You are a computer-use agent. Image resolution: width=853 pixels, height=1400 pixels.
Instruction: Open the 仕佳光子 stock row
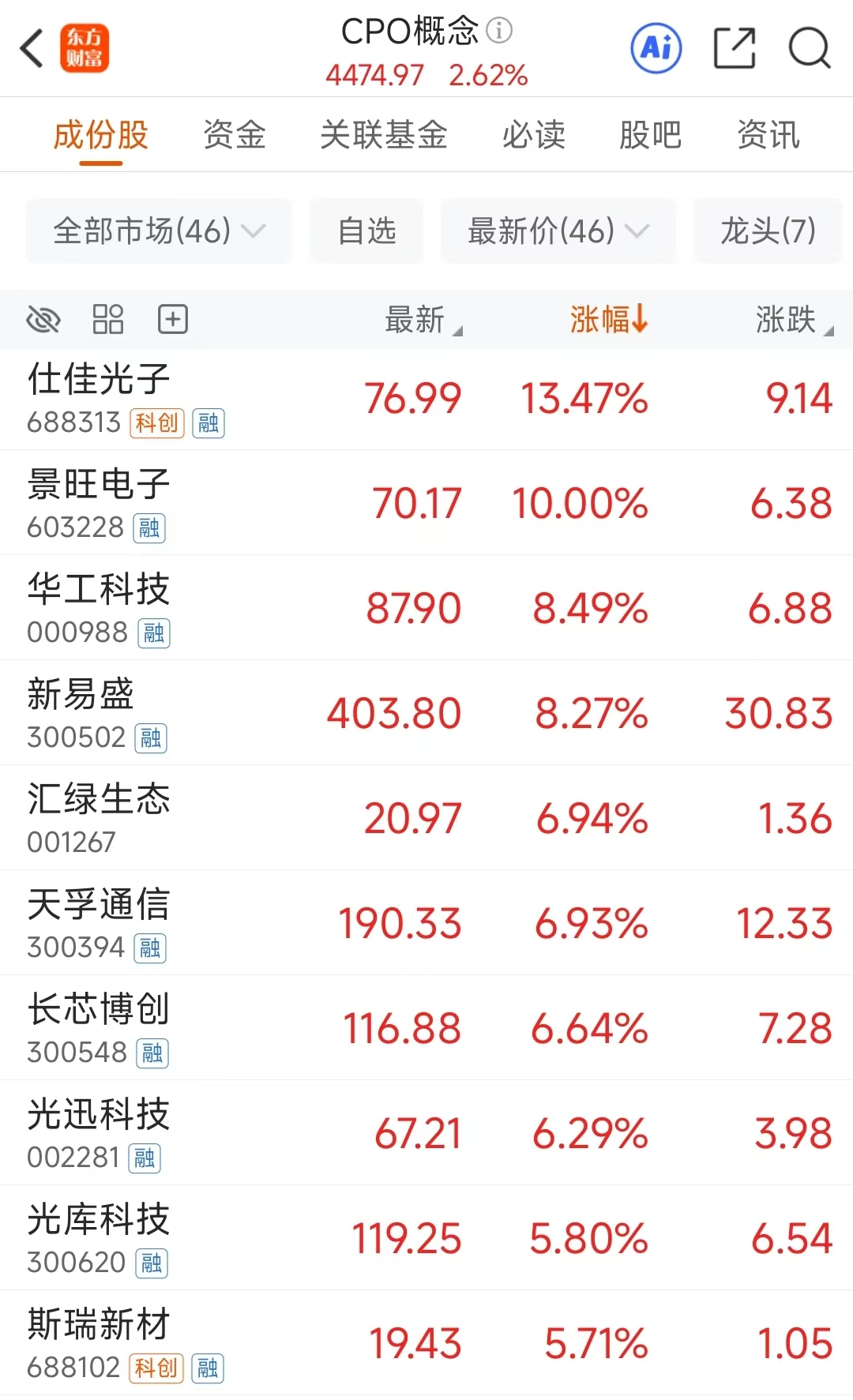click(426, 399)
